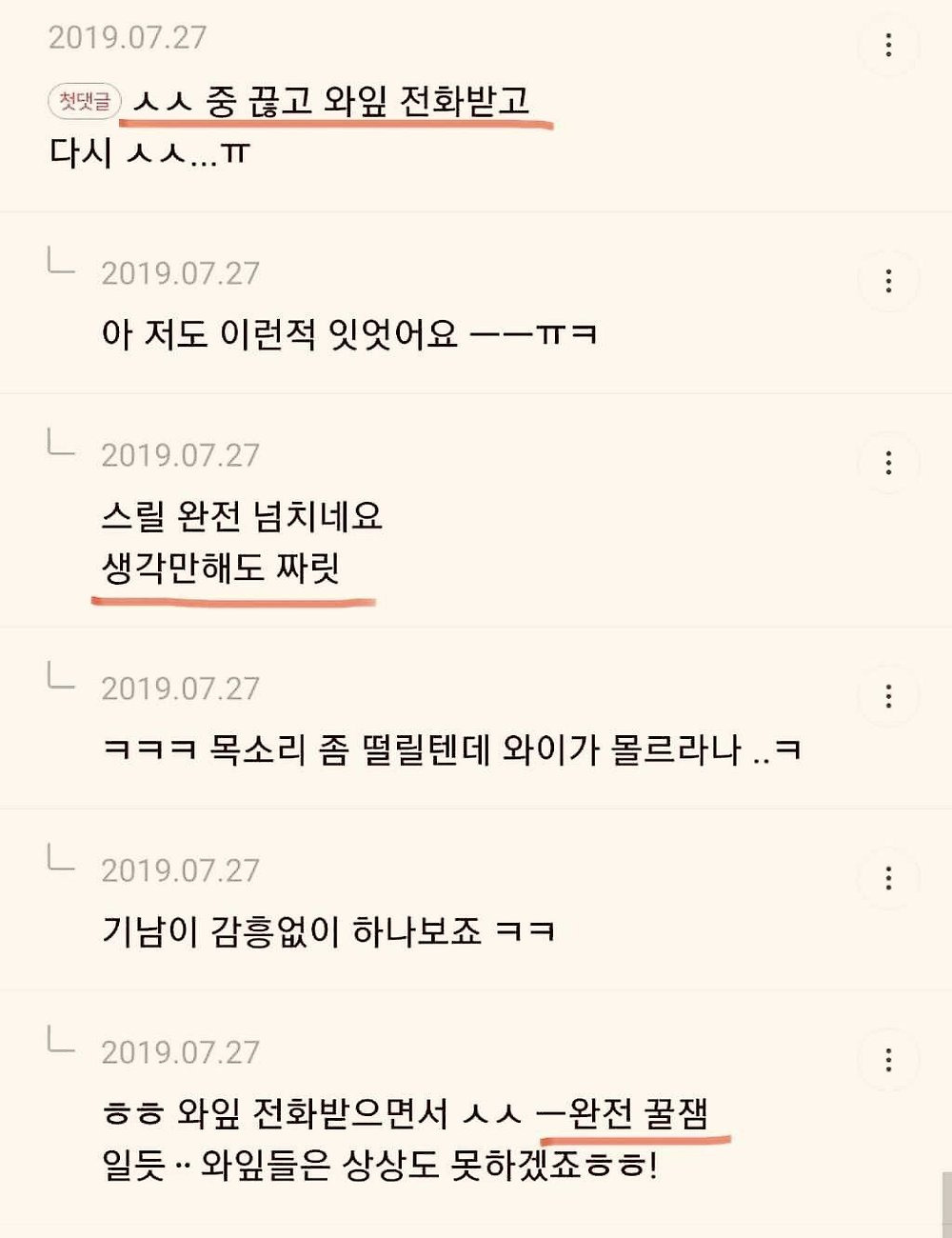952x1238 pixels.
Task: Open more options for '목소리 좀 떨릴텐데' reply
Action: [888, 696]
